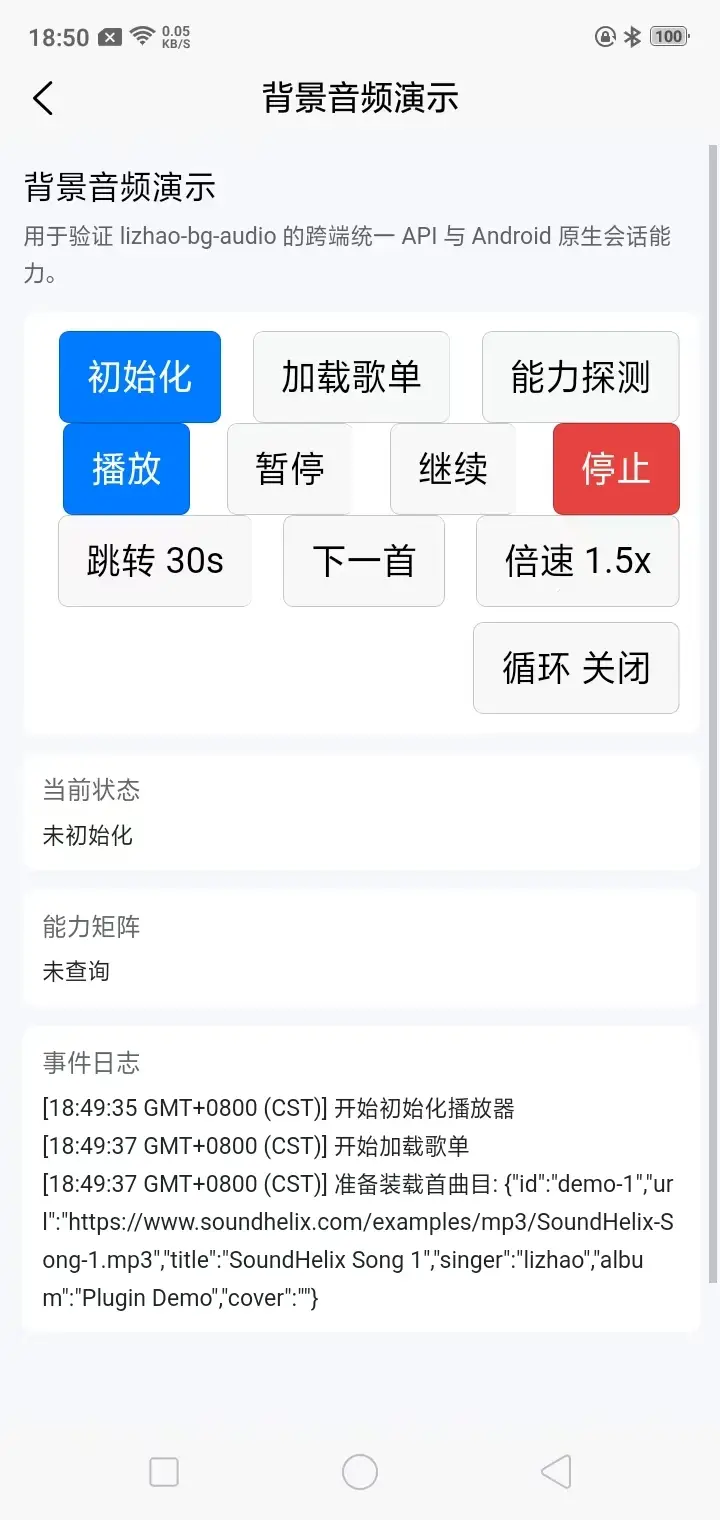Skip to next track with 下一首

[364, 561]
